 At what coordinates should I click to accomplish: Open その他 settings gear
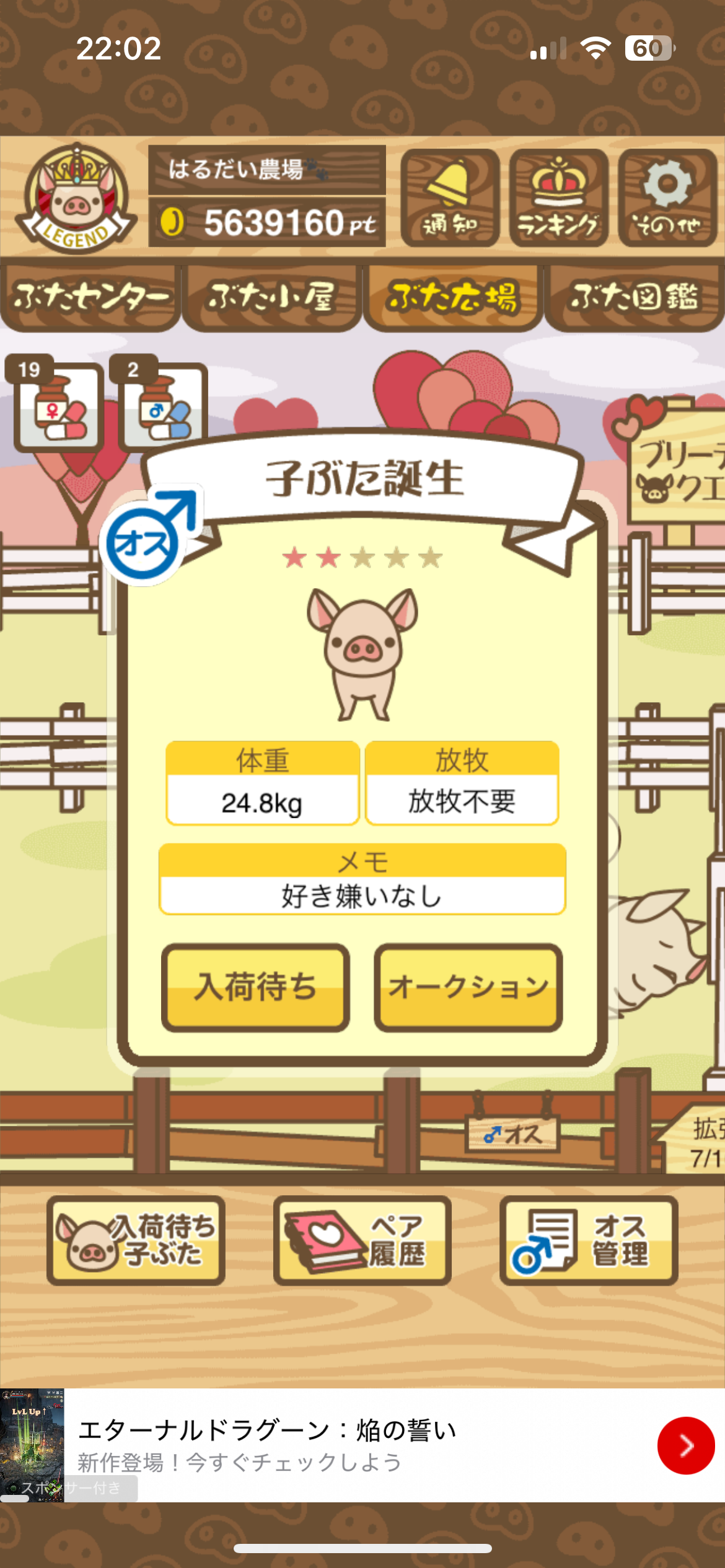[667, 198]
